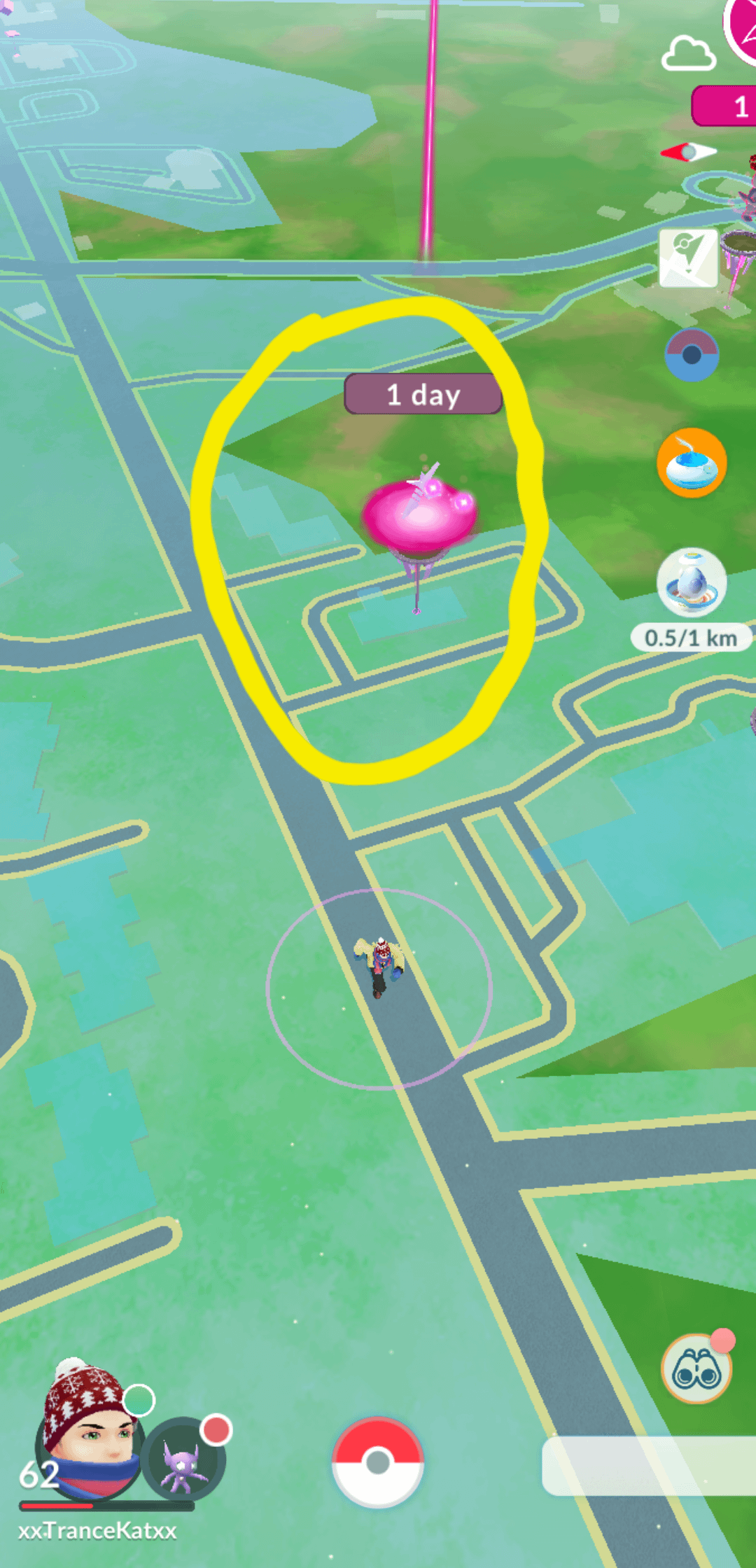Reset map orientation with the compass
The height and width of the screenshot is (1568, 756).
(x=689, y=152)
